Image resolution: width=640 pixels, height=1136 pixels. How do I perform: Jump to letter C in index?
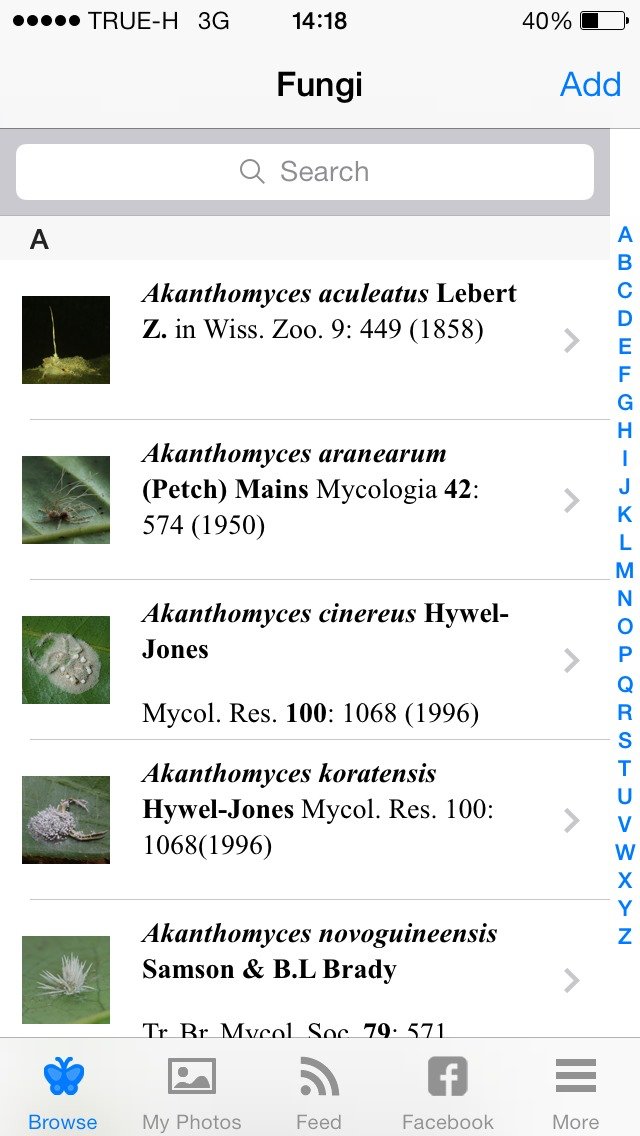tap(625, 291)
